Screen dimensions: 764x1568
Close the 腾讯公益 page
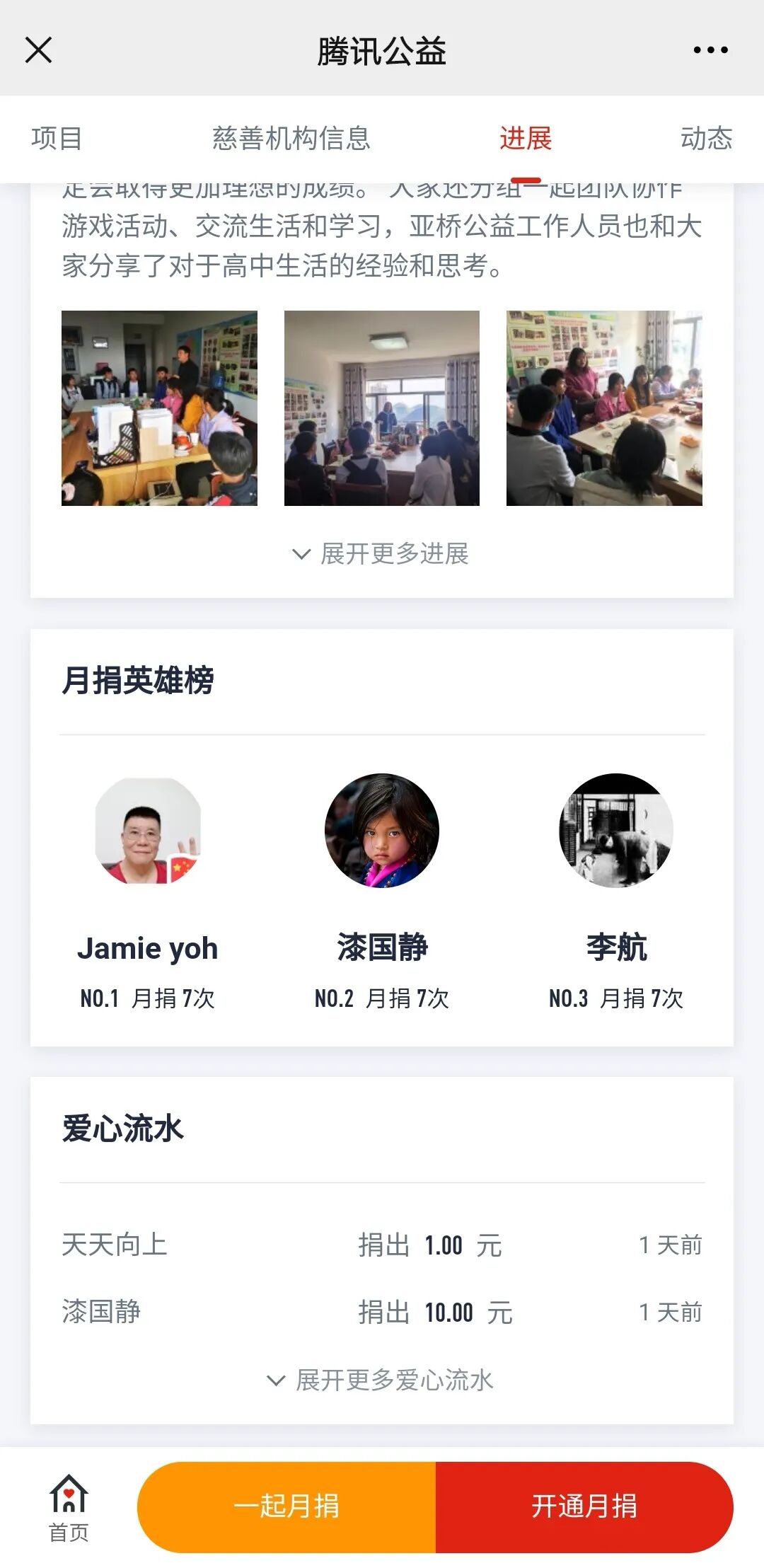pyautogui.click(x=38, y=50)
